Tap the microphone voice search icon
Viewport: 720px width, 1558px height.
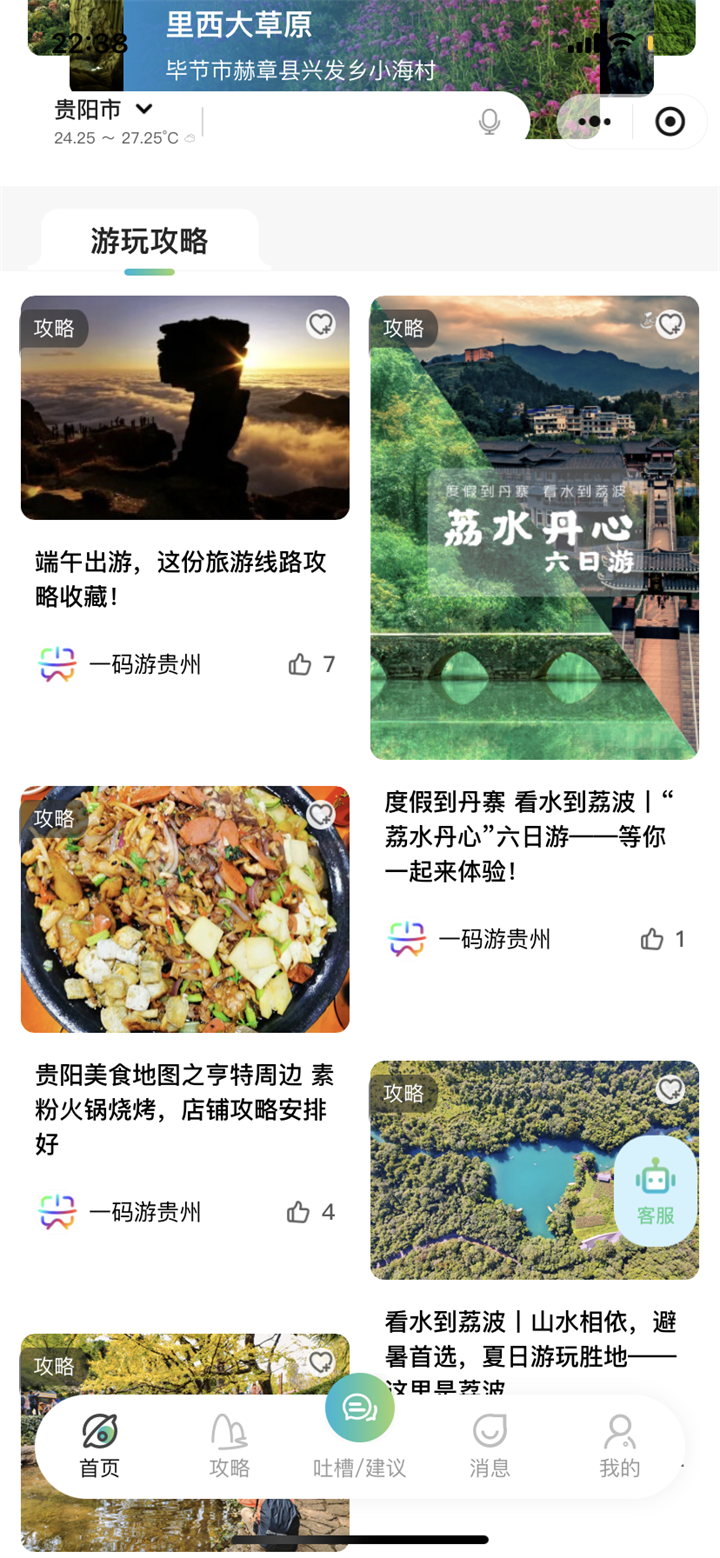pyautogui.click(x=489, y=122)
